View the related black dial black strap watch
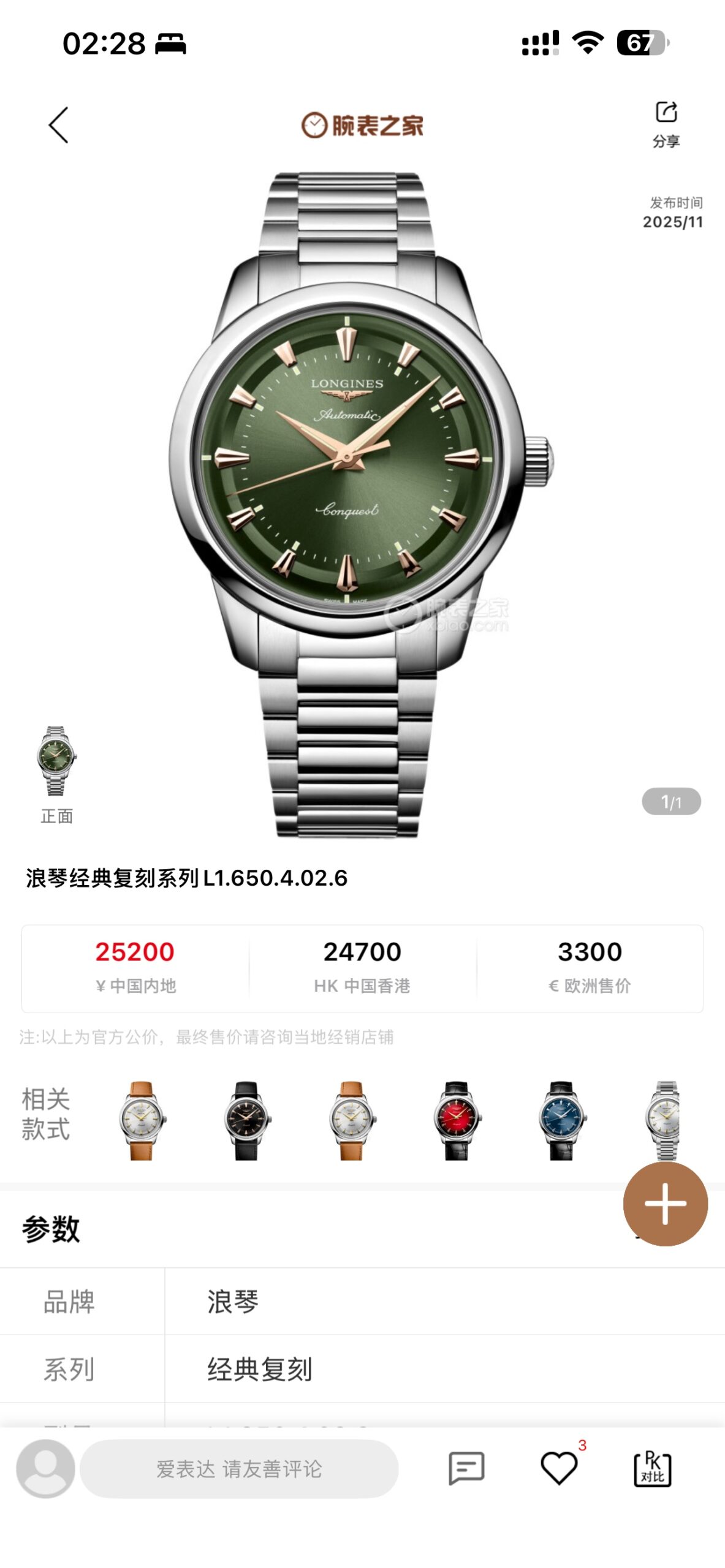This screenshot has width=725, height=1568. (x=246, y=1120)
